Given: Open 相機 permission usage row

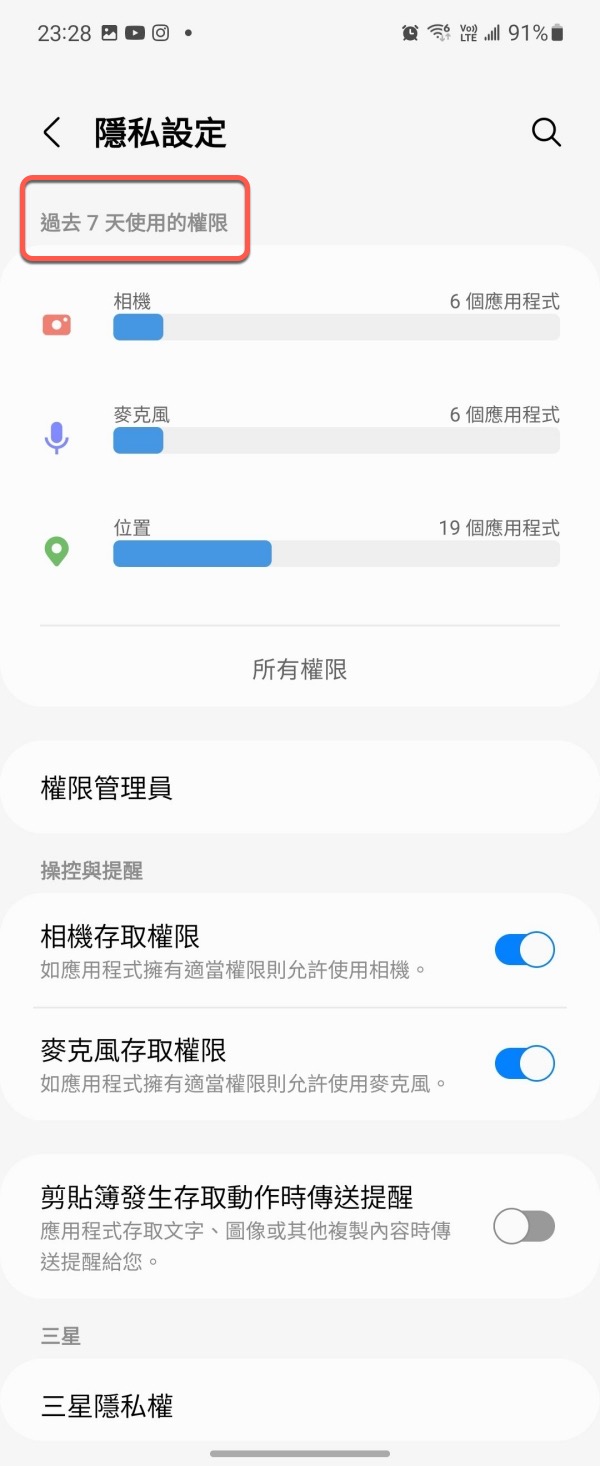Looking at the screenshot, I should pyautogui.click(x=300, y=316).
